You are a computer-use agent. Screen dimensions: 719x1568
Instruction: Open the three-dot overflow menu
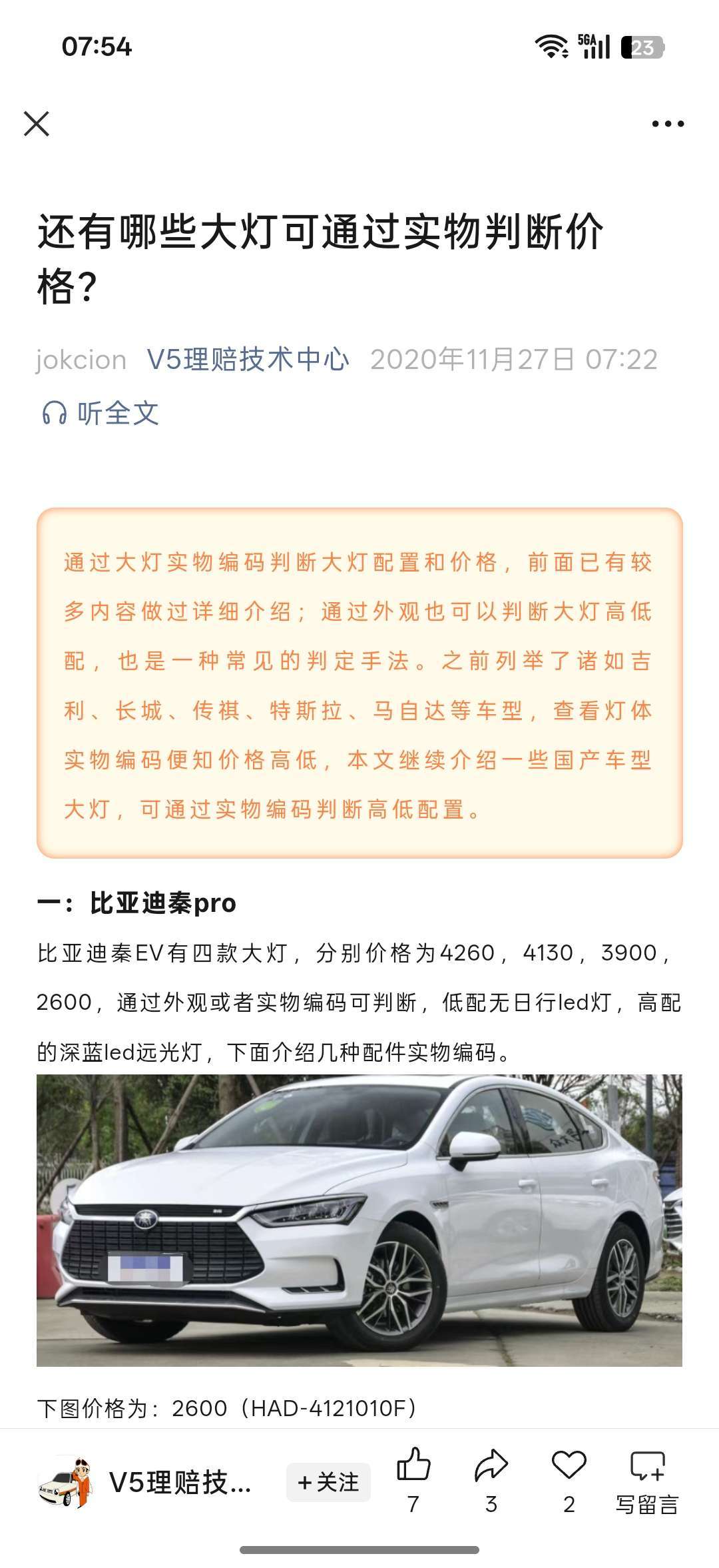[x=668, y=124]
